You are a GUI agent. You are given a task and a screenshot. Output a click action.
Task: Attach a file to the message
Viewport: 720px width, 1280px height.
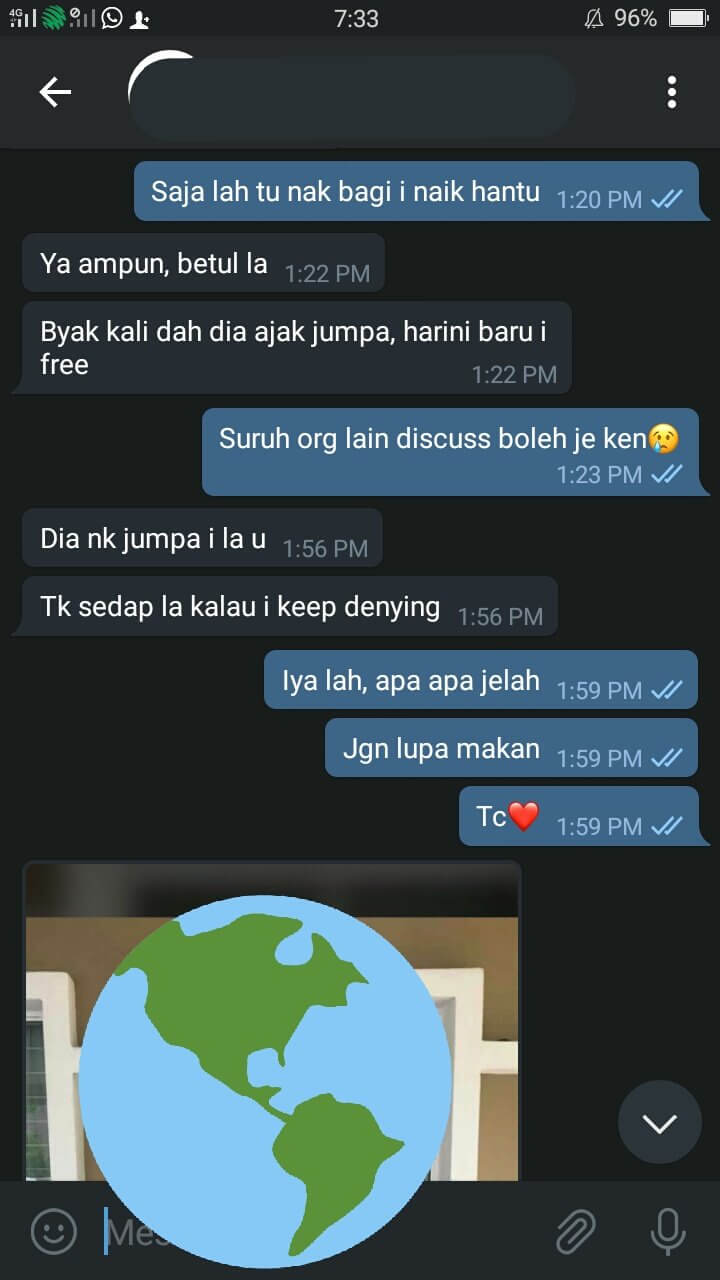pos(575,1231)
